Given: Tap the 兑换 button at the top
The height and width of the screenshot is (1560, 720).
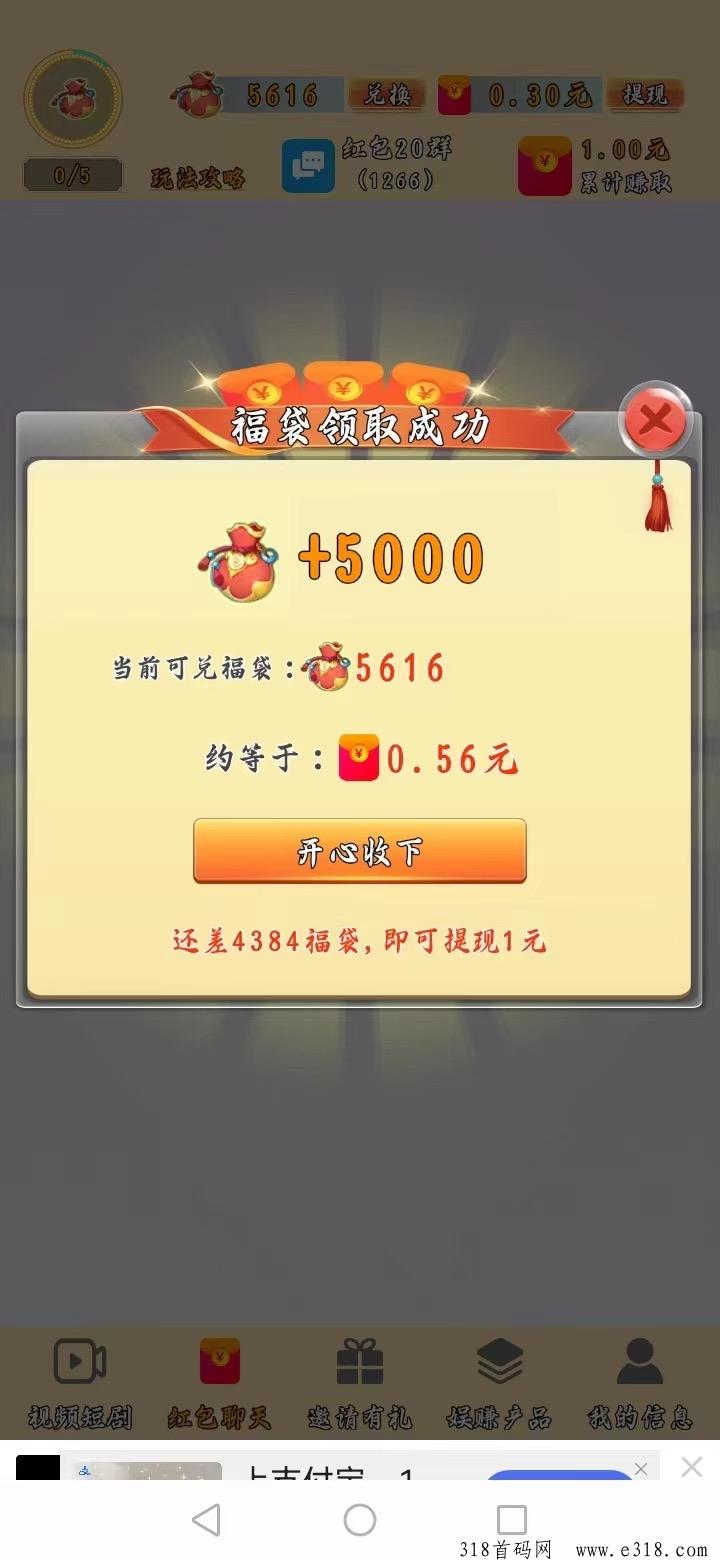Looking at the screenshot, I should click(x=387, y=95).
